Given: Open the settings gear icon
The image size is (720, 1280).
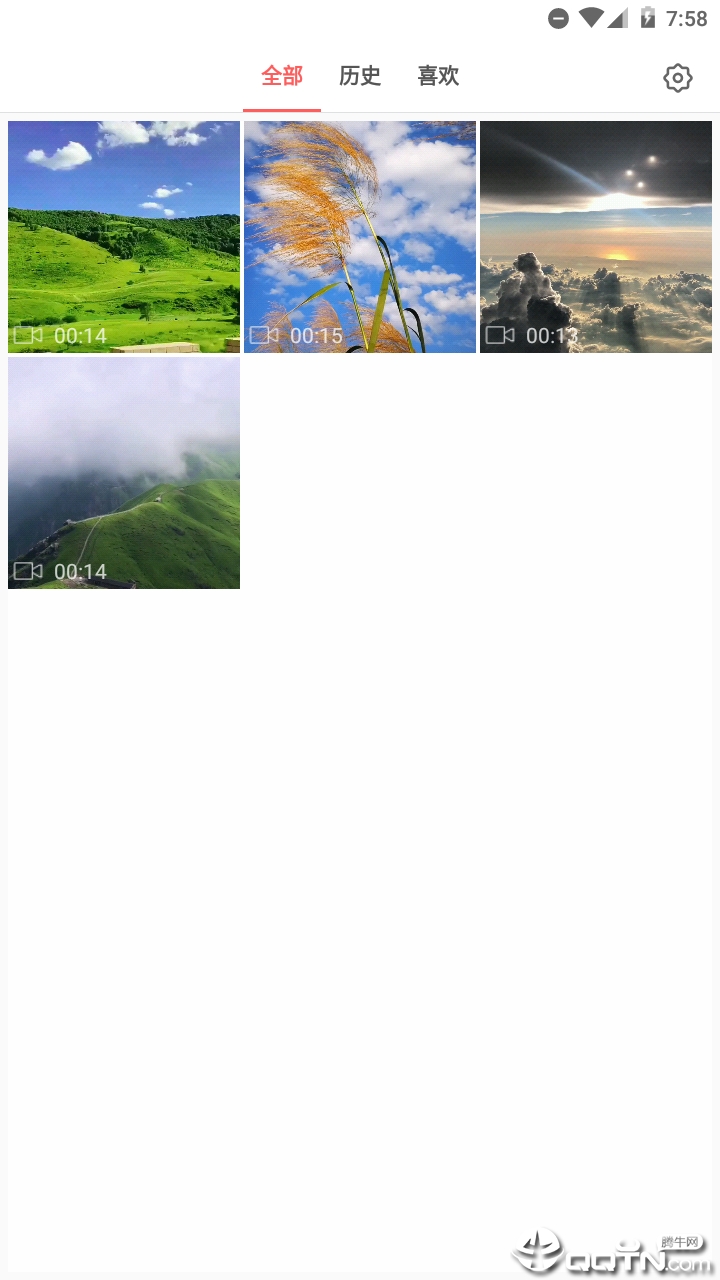Looking at the screenshot, I should (x=678, y=78).
